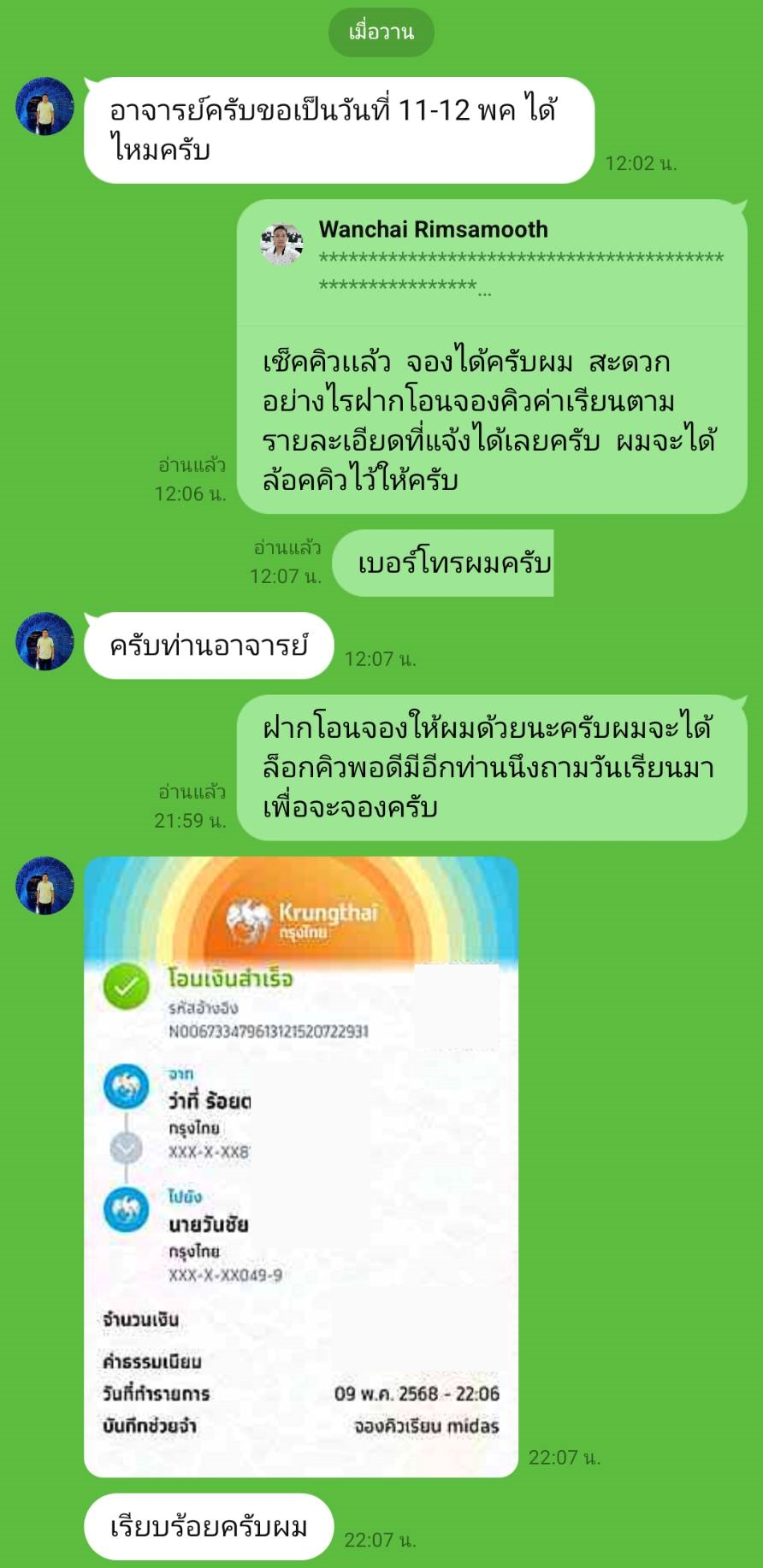
Task: Open sender's avatar beside the bank slip
Action: point(45,886)
